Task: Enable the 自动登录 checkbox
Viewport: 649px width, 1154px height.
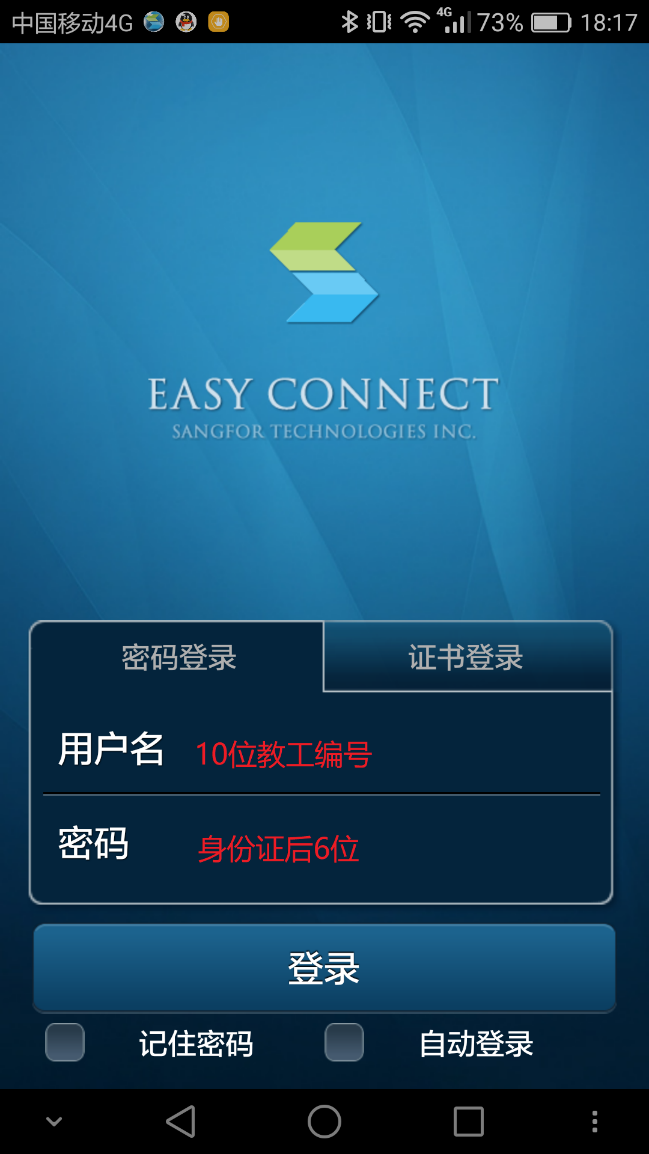Action: (344, 1042)
